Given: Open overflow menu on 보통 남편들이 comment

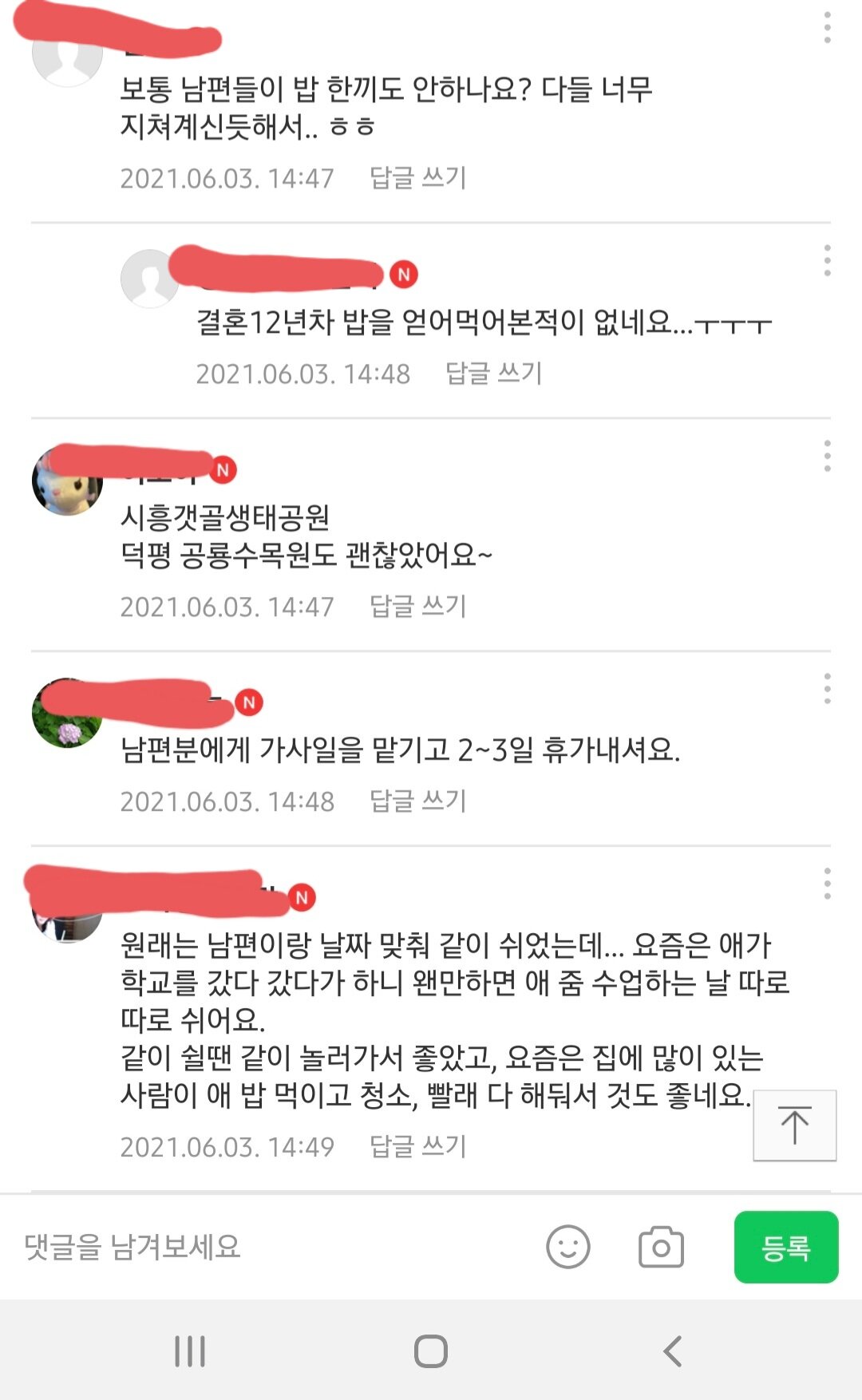Looking at the screenshot, I should click(x=827, y=29).
